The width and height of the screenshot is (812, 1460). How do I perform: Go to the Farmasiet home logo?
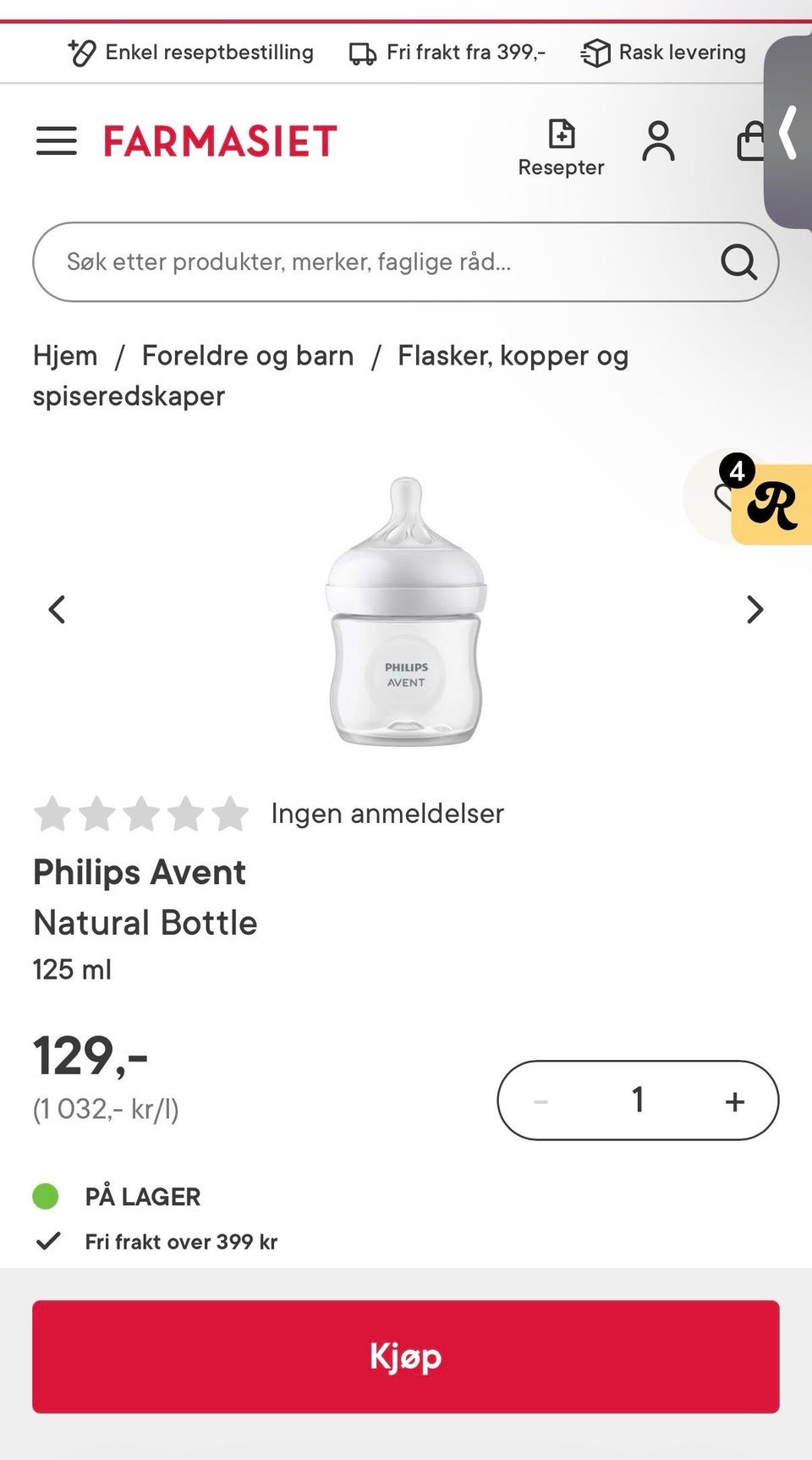click(220, 141)
